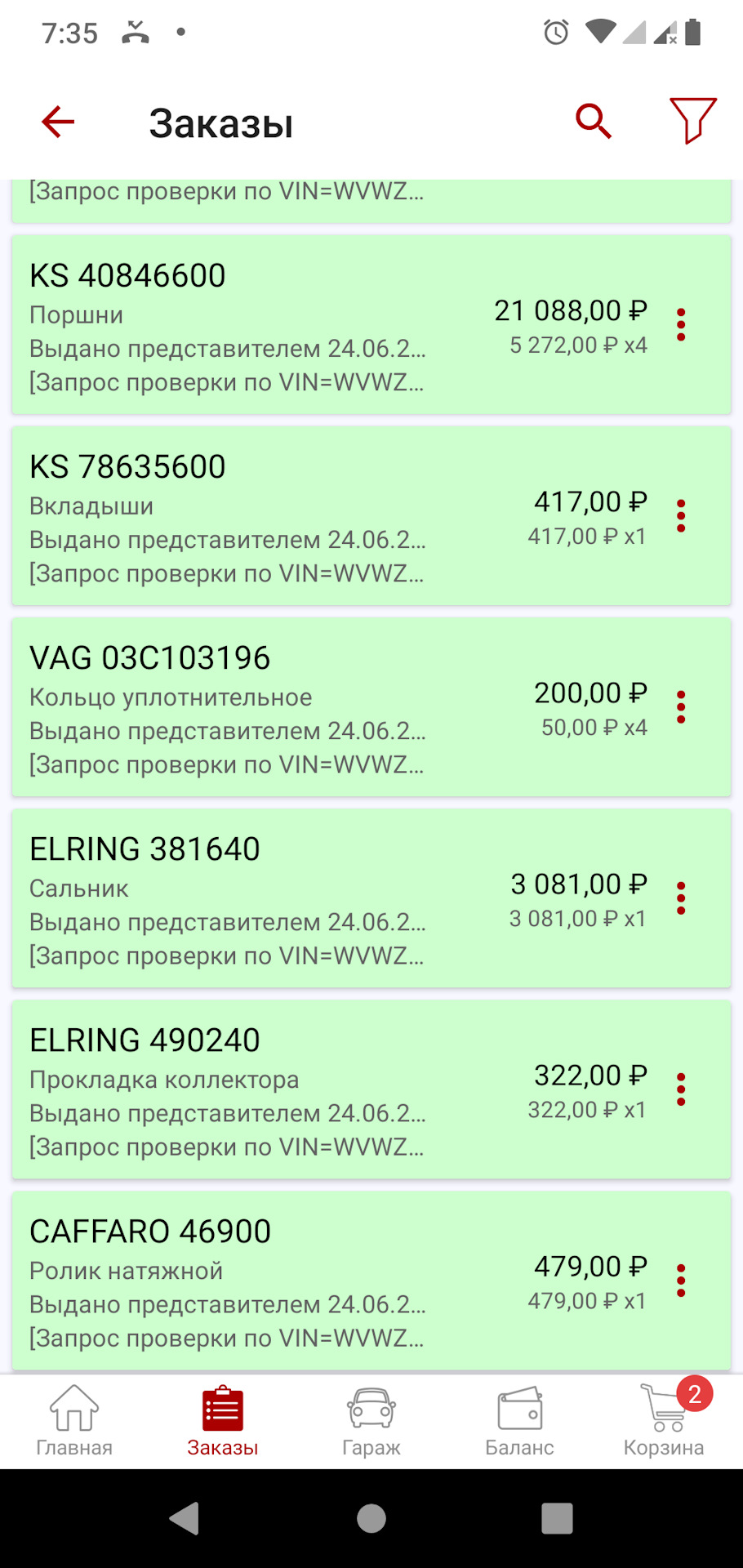Open options menu for ELRING 381640 order
Viewport: 743px width, 1568px height.
[x=681, y=898]
